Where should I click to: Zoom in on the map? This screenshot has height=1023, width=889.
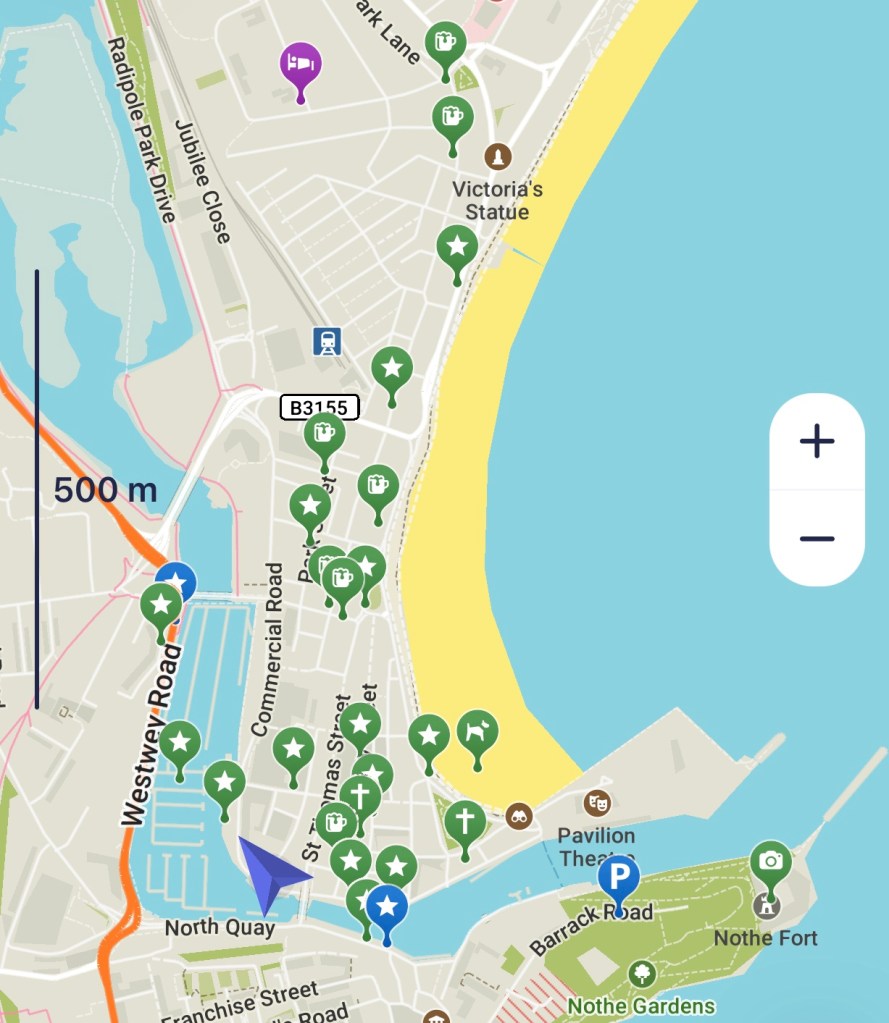coord(816,441)
